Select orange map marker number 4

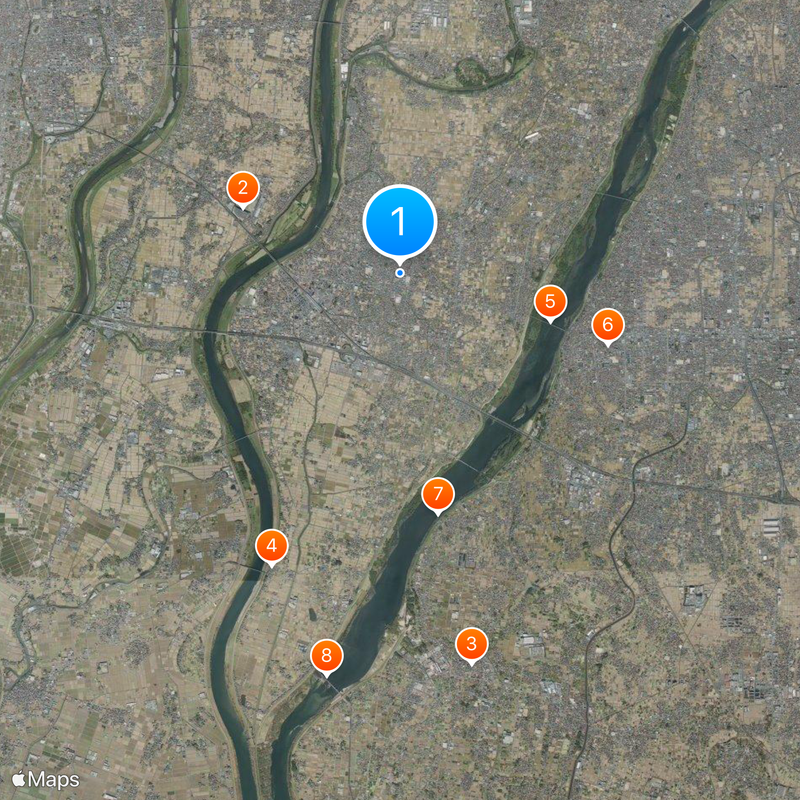tap(272, 546)
